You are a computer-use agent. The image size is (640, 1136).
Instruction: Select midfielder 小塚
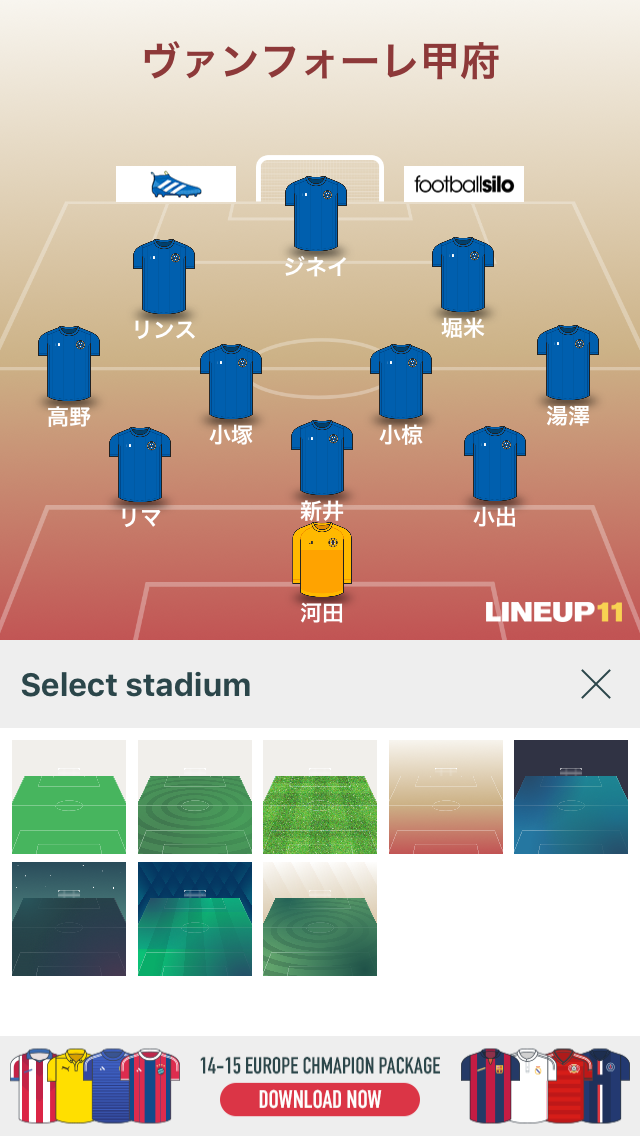click(x=230, y=394)
